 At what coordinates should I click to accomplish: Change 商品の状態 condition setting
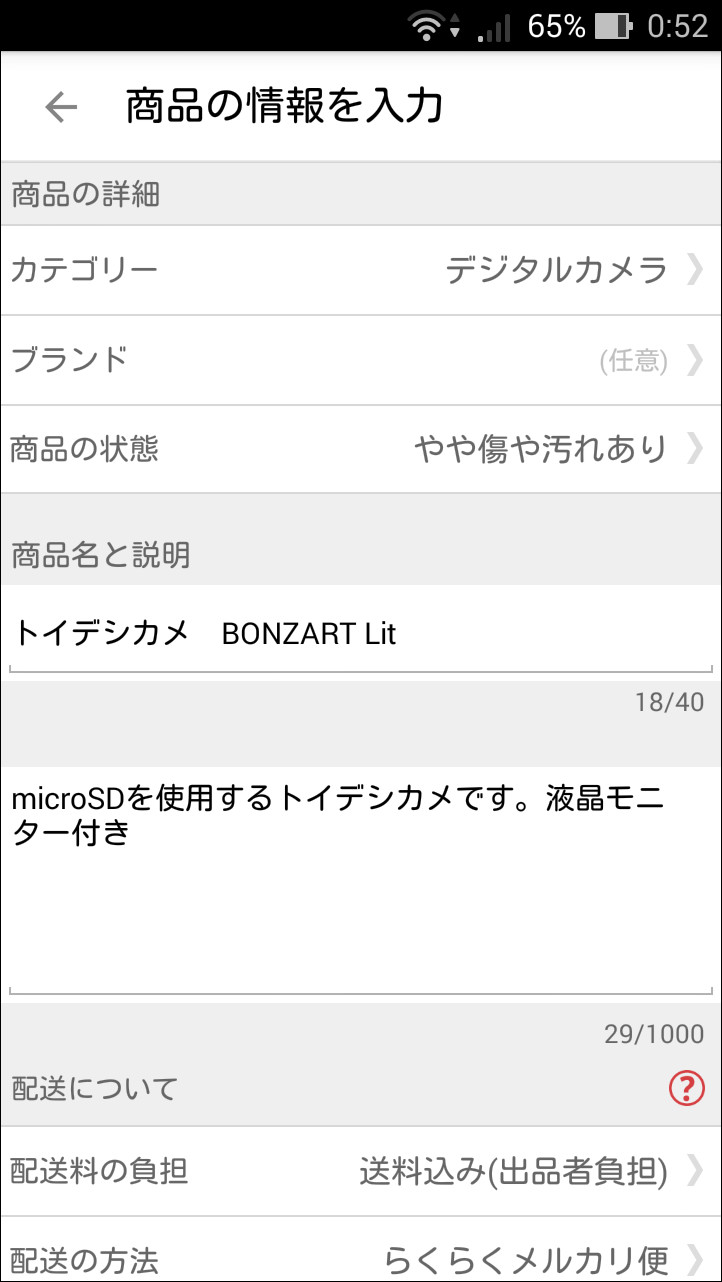click(360, 449)
